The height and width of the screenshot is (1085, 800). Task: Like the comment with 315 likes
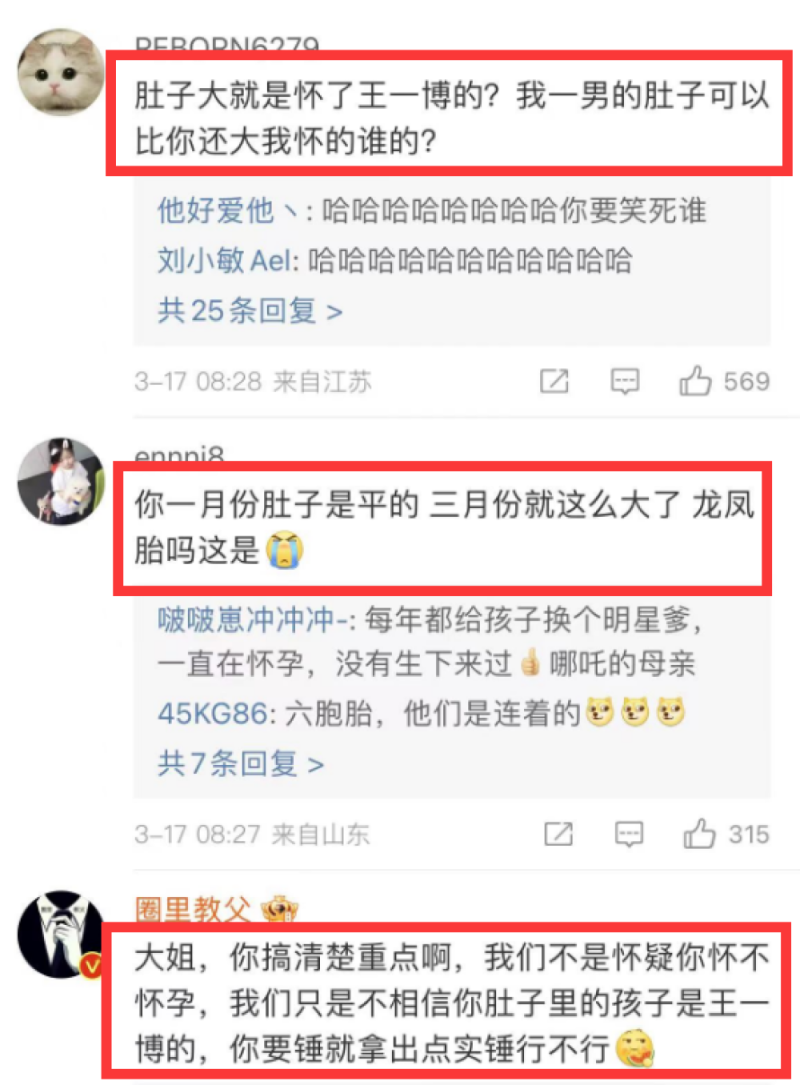697,834
